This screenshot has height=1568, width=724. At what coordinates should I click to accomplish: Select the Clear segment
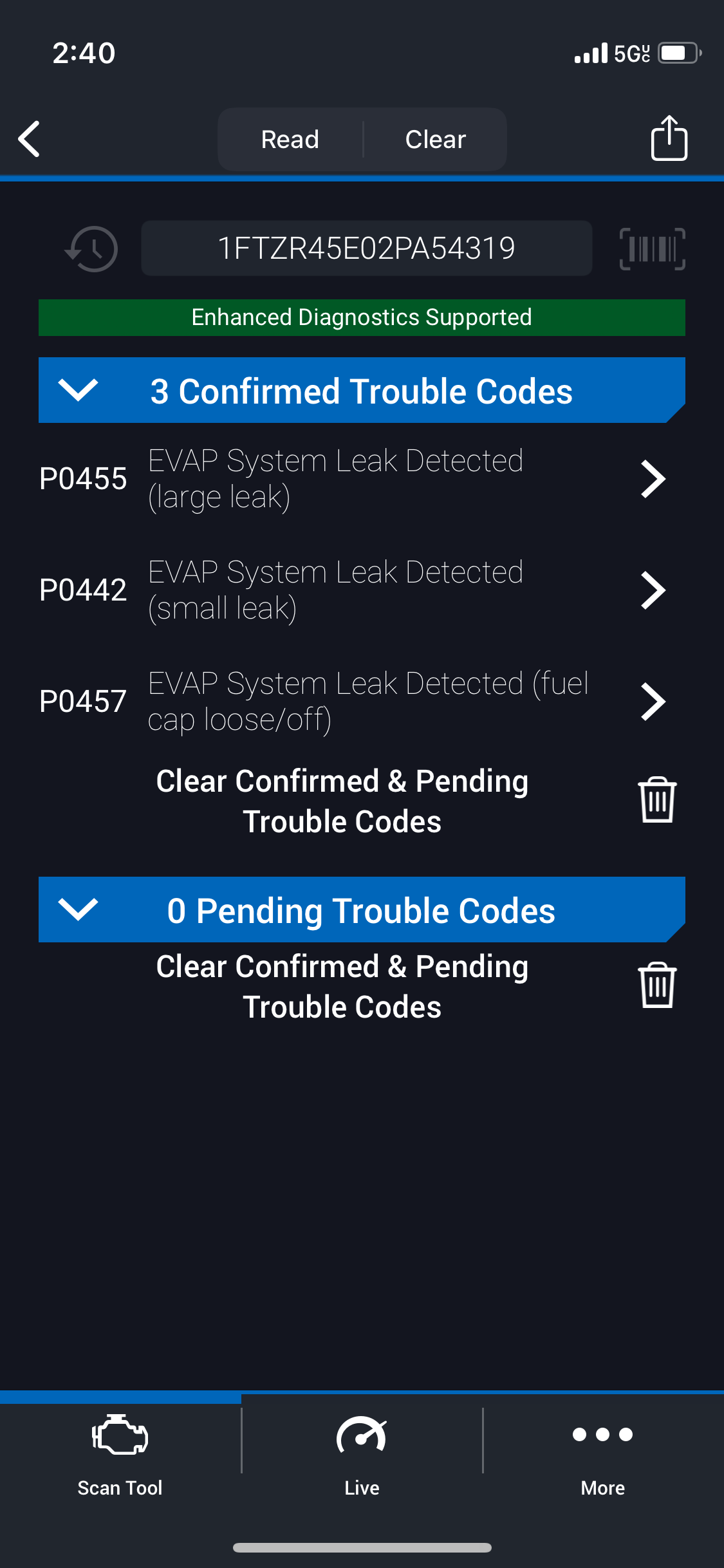click(x=435, y=139)
